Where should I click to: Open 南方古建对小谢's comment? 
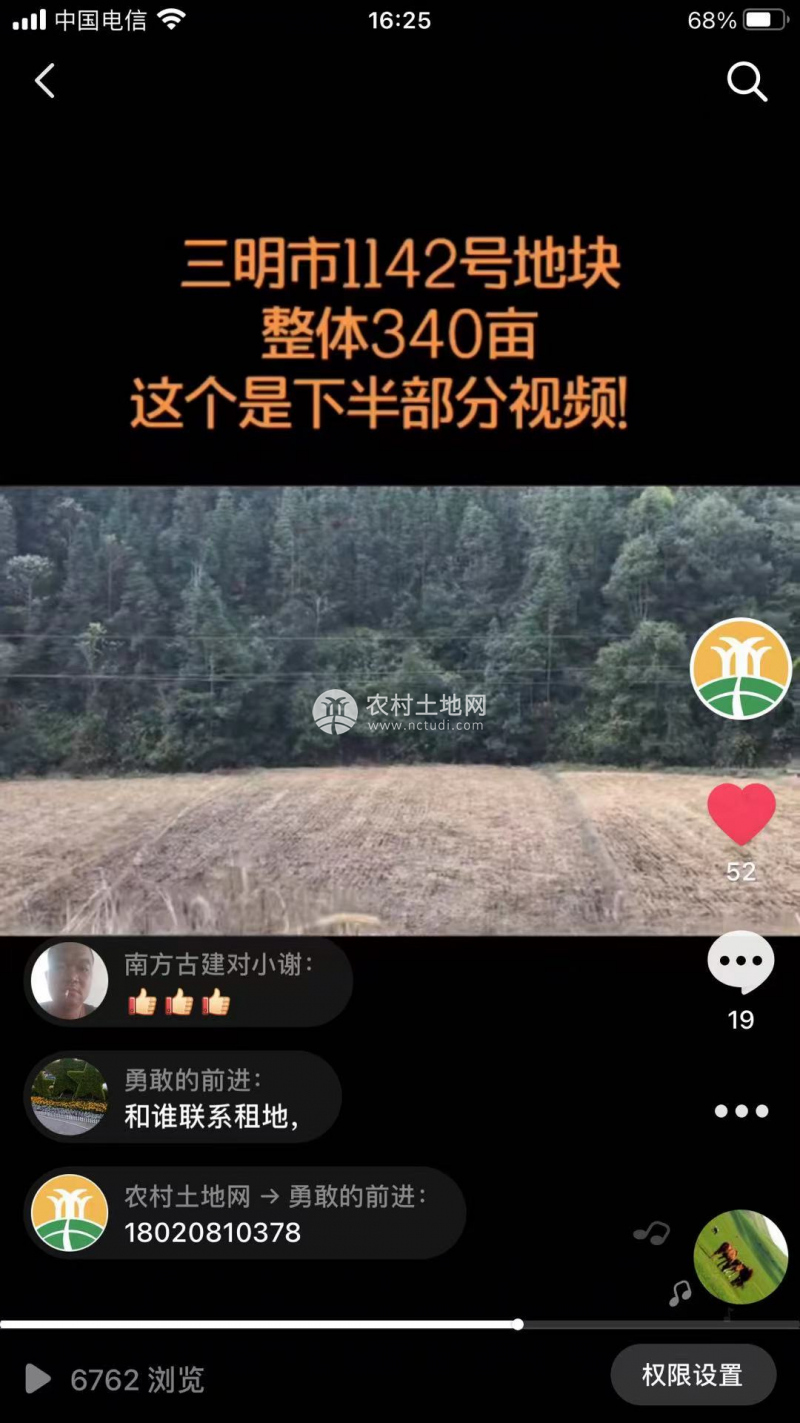tap(188, 982)
